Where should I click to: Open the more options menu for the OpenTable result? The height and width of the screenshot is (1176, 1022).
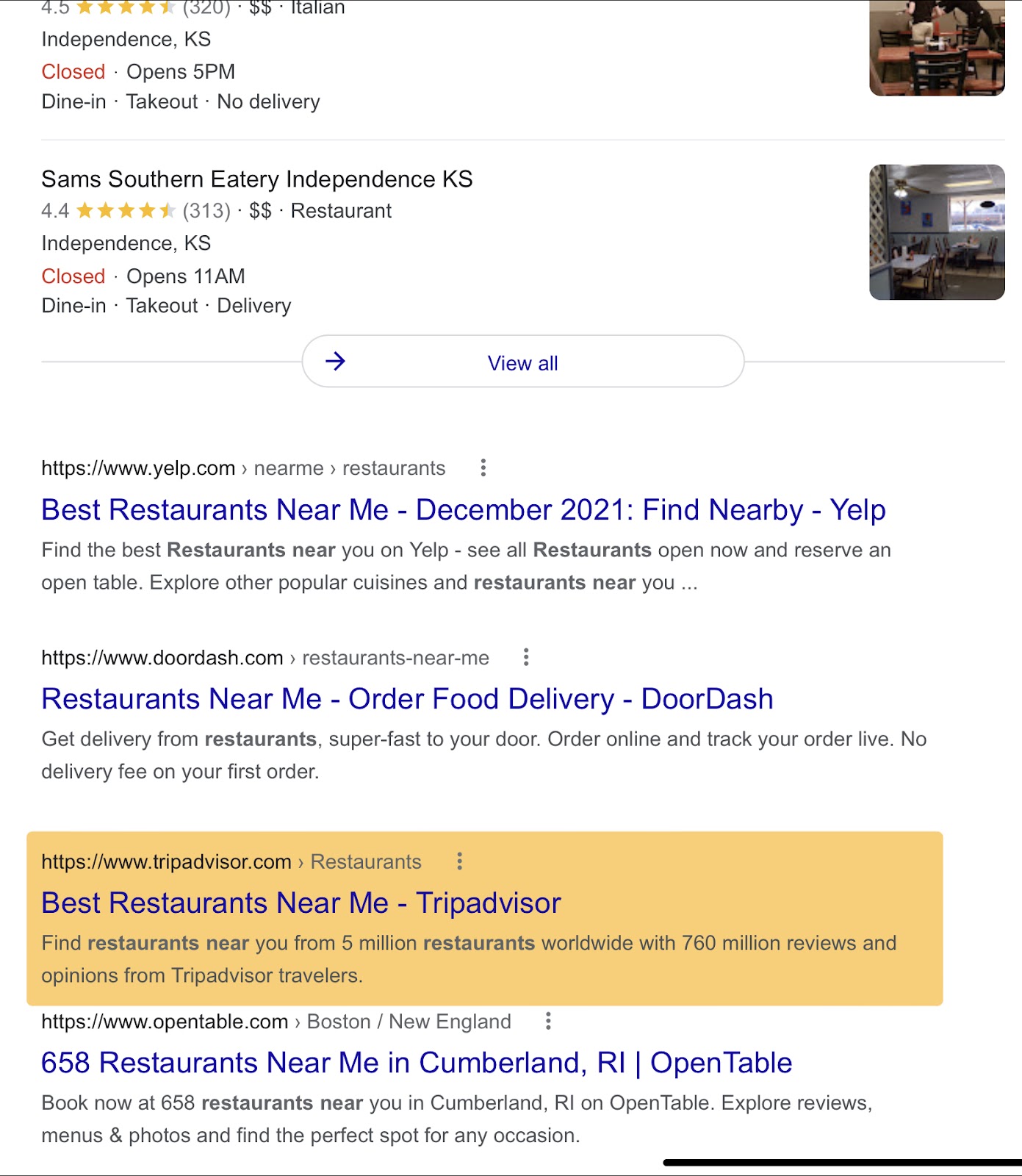(547, 1021)
